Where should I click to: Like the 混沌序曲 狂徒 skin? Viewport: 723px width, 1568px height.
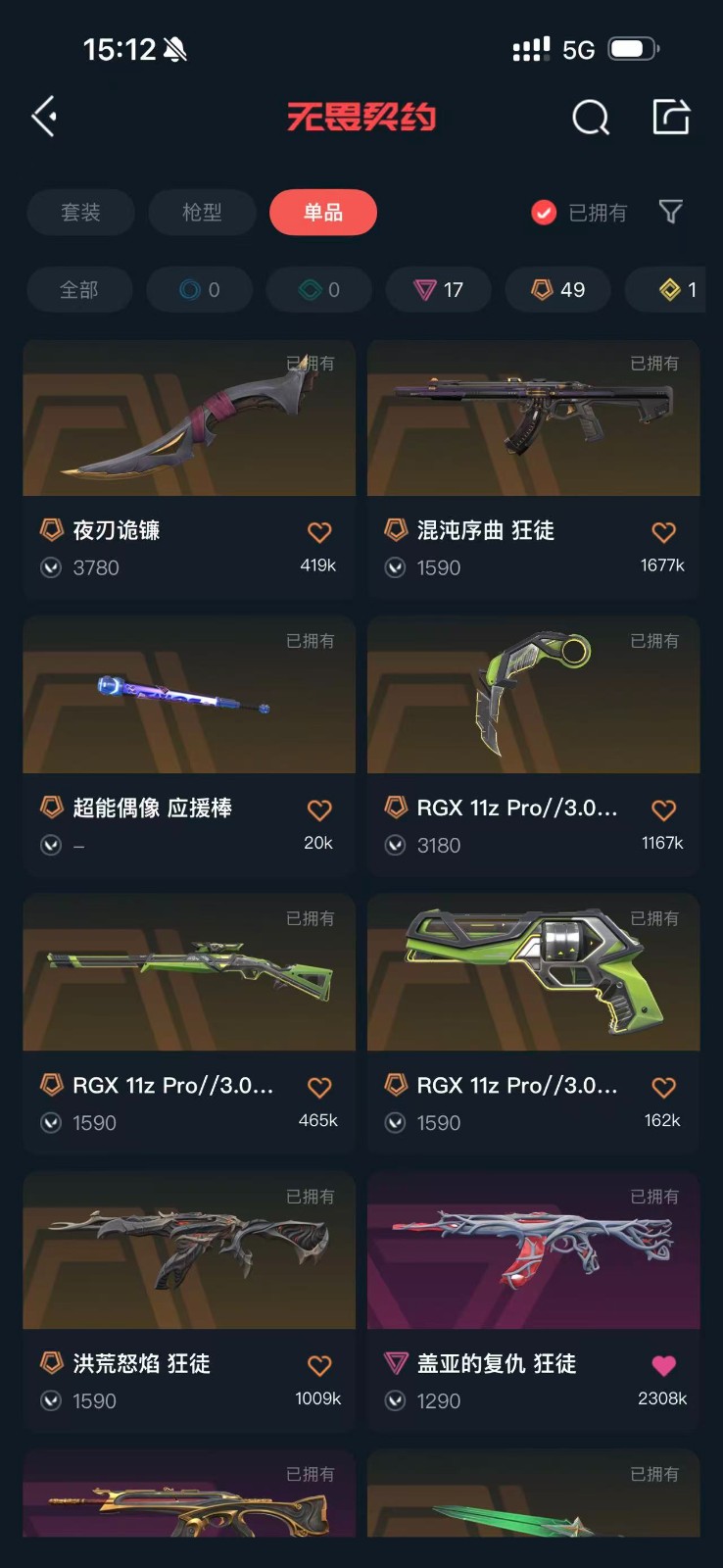click(664, 532)
